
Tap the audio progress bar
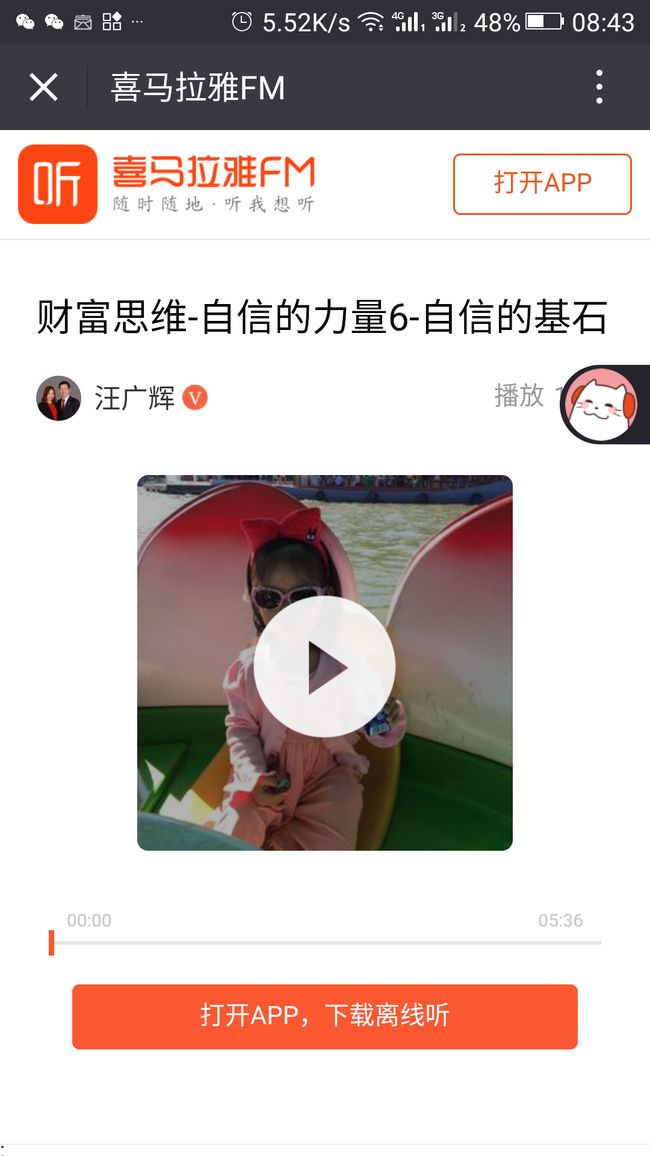325,942
